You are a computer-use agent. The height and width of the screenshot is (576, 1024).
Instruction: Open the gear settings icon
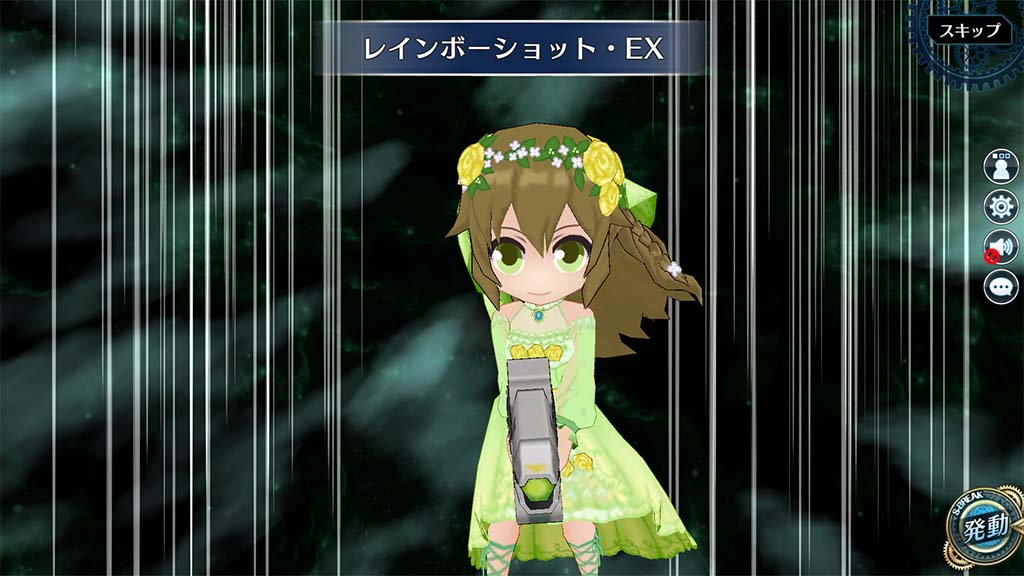tap(1000, 207)
